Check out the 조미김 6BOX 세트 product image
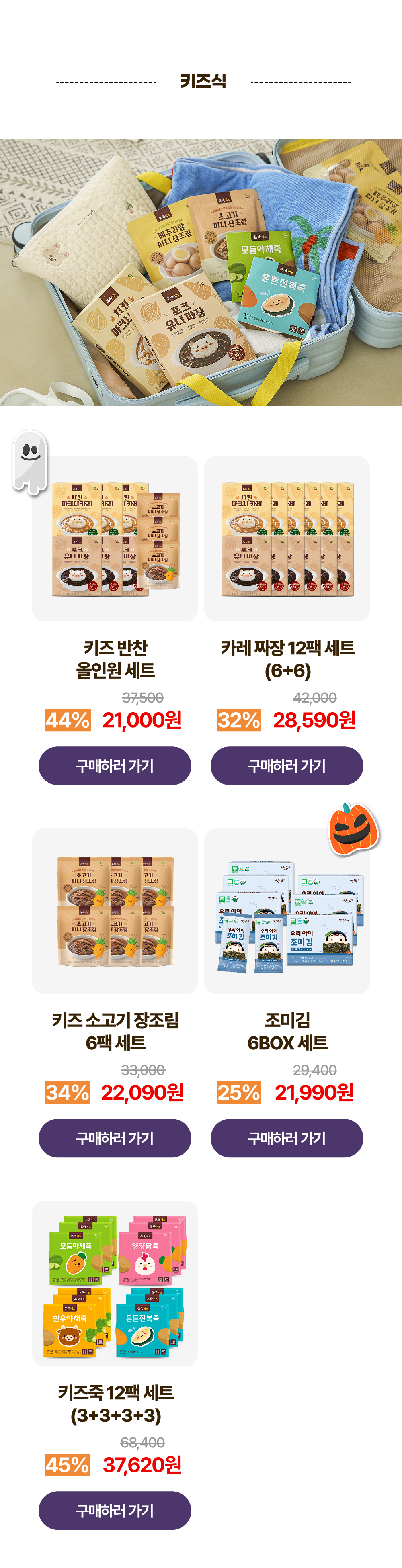This screenshot has height=1568, width=402. [287, 911]
